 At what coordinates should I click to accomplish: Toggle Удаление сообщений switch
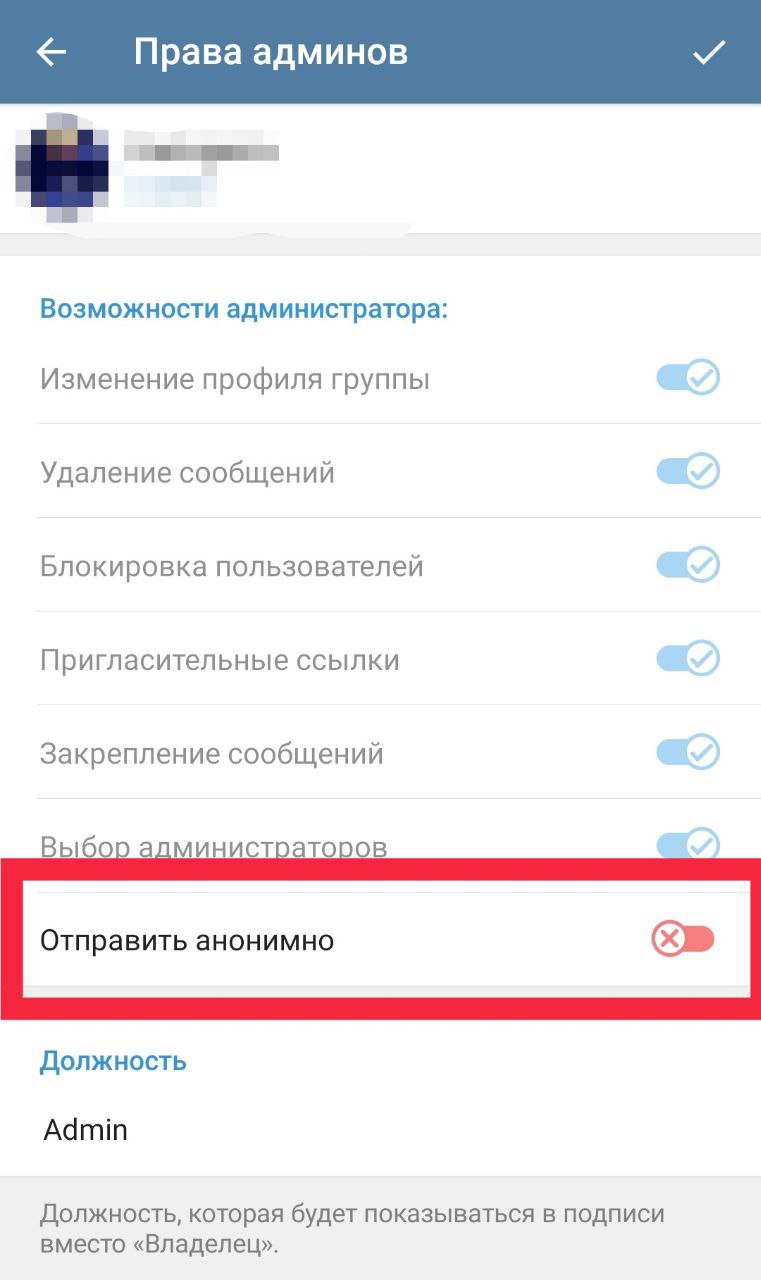pyautogui.click(x=688, y=471)
